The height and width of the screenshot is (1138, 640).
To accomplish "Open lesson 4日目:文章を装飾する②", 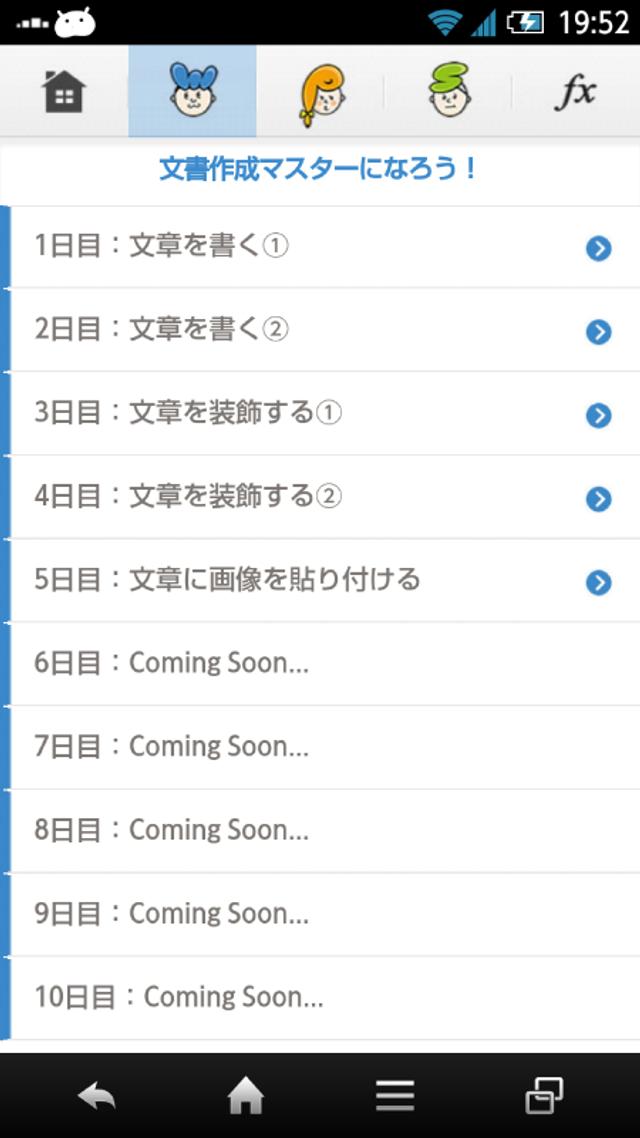I will [325, 497].
